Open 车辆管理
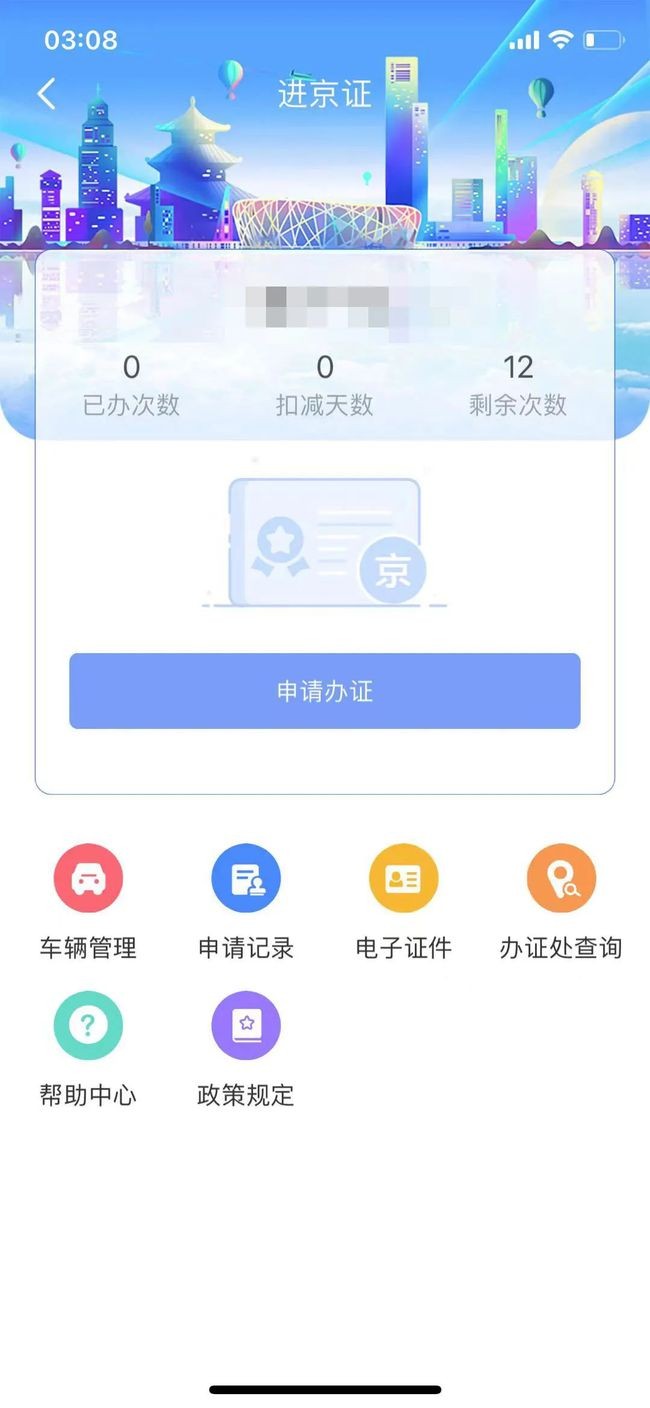The height and width of the screenshot is (1408, 650). click(88, 879)
